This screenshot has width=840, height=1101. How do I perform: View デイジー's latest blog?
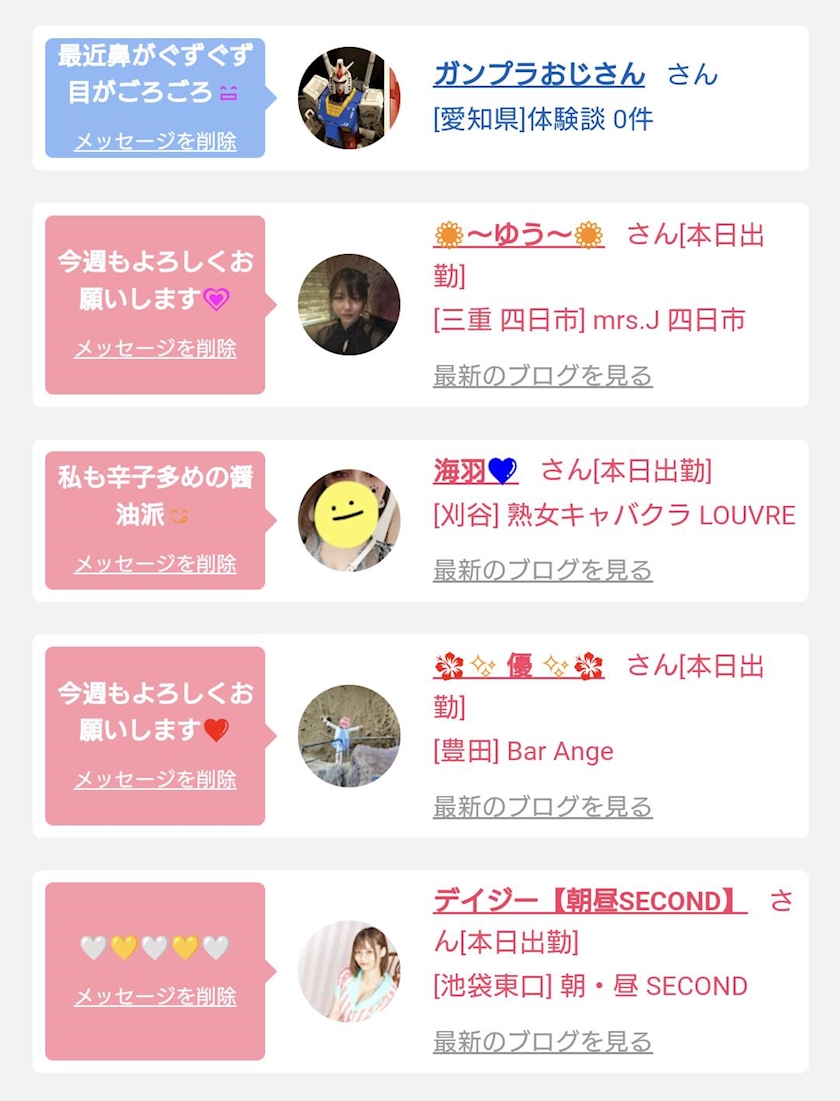[x=542, y=1041]
